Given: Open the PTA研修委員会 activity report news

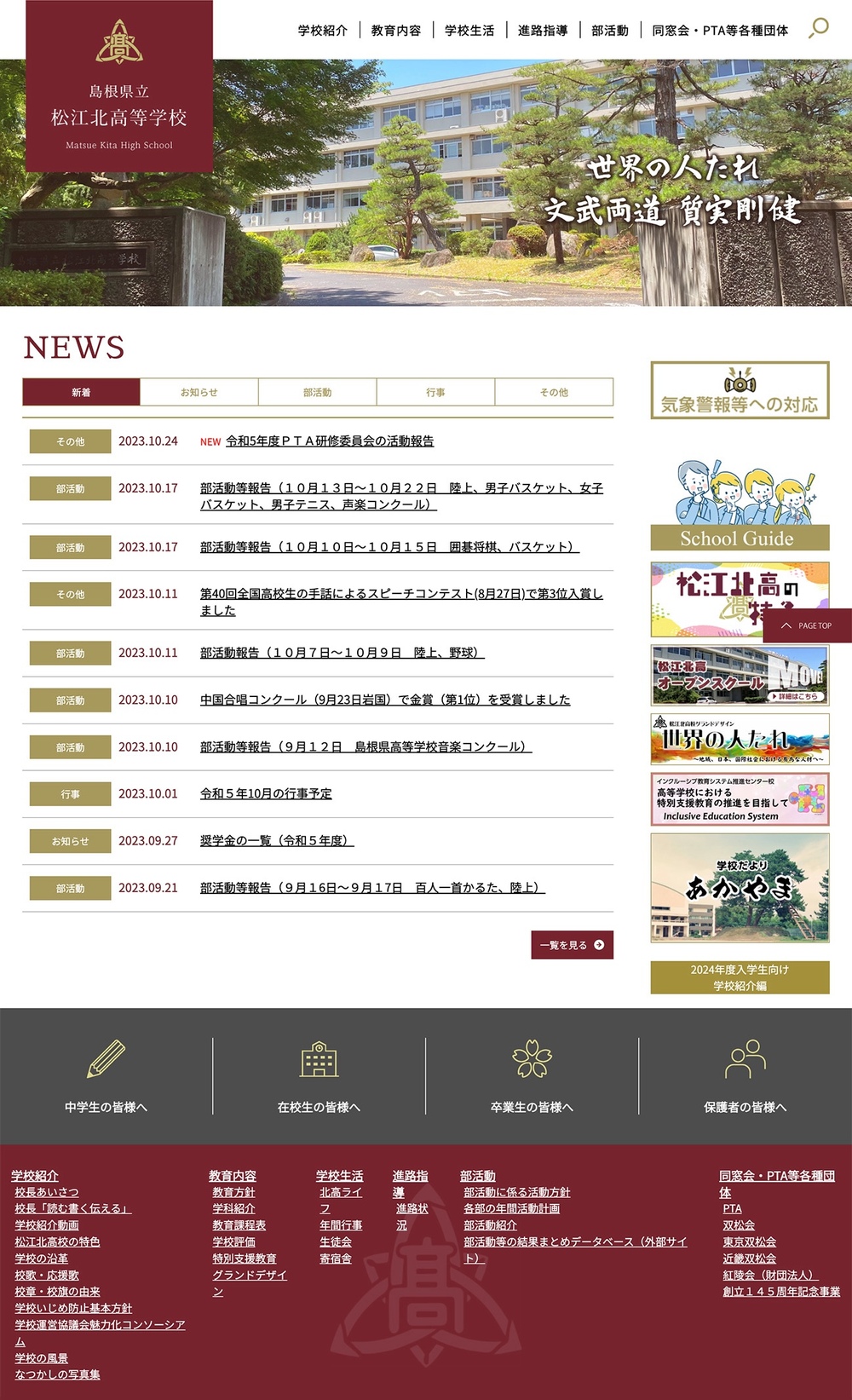Looking at the screenshot, I should point(329,441).
